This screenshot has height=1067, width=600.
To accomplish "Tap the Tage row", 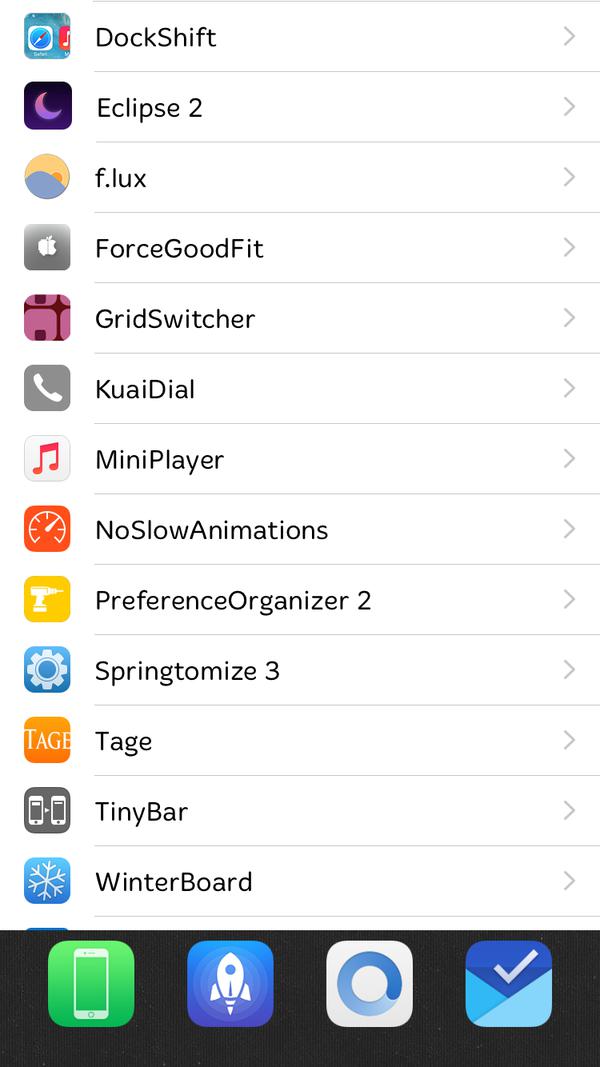I will (x=300, y=741).
